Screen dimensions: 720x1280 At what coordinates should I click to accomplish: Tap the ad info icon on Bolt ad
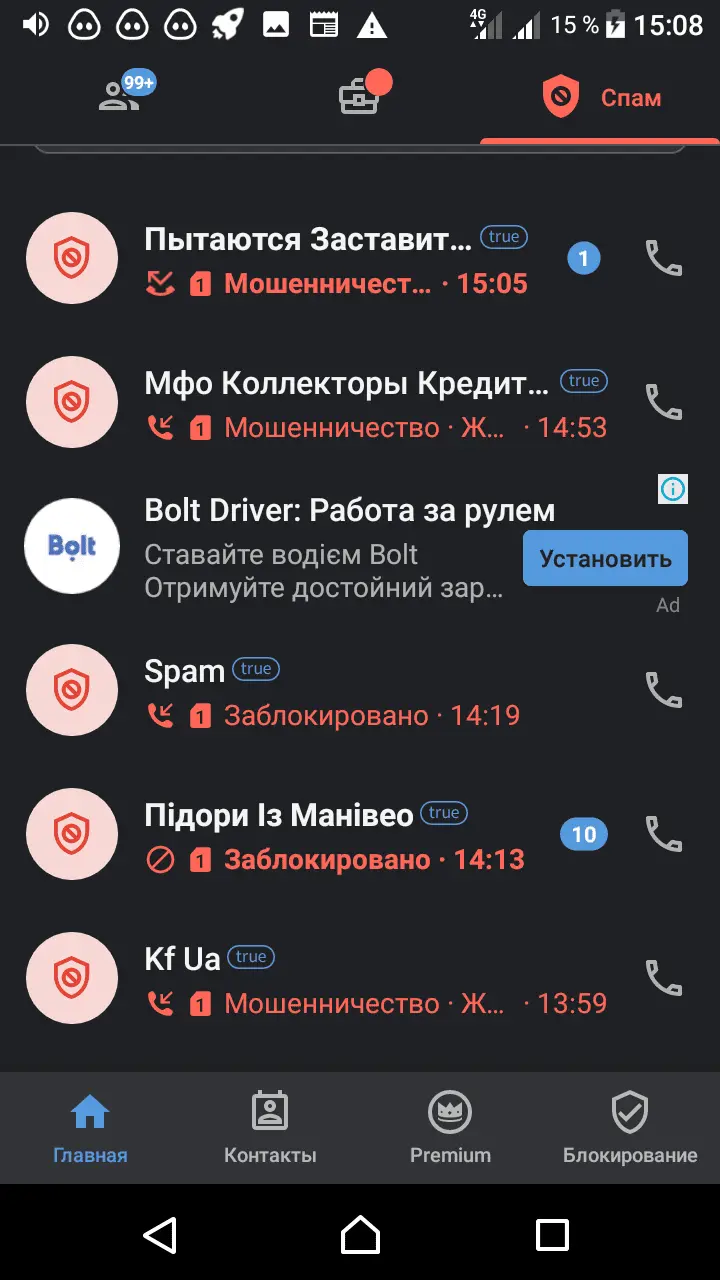(671, 489)
